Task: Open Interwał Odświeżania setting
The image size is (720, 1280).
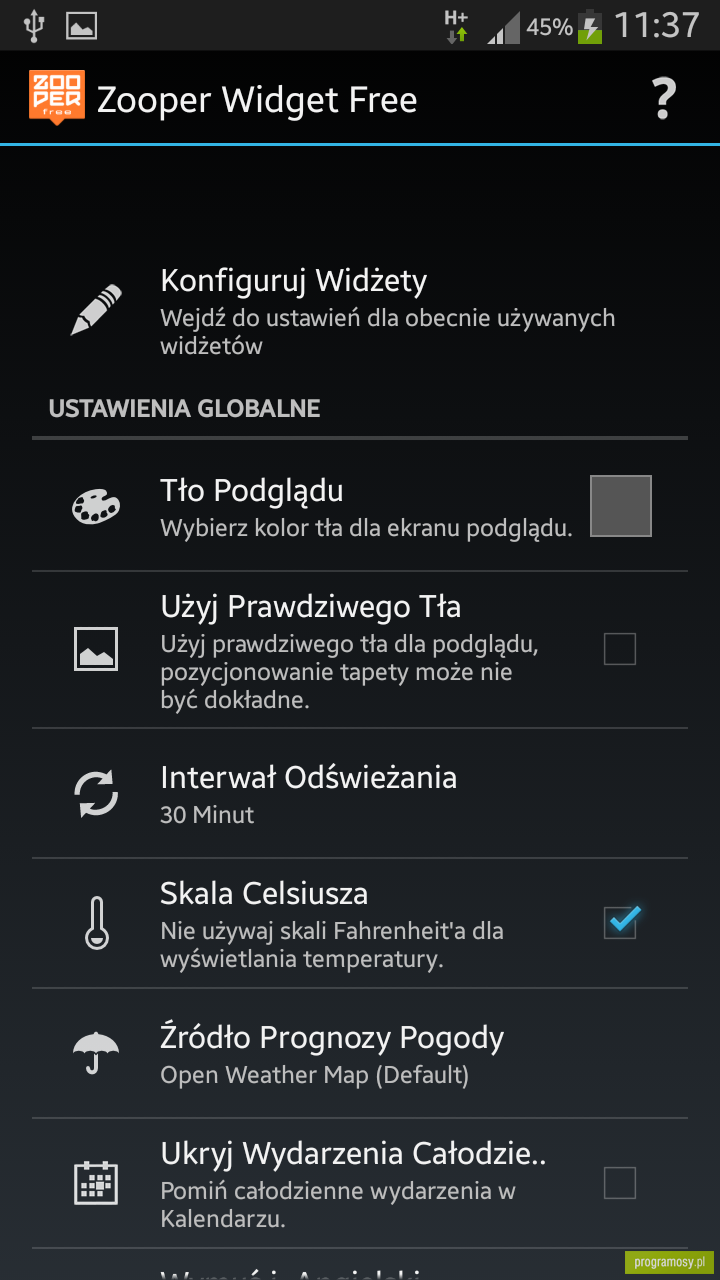Action: tap(360, 794)
